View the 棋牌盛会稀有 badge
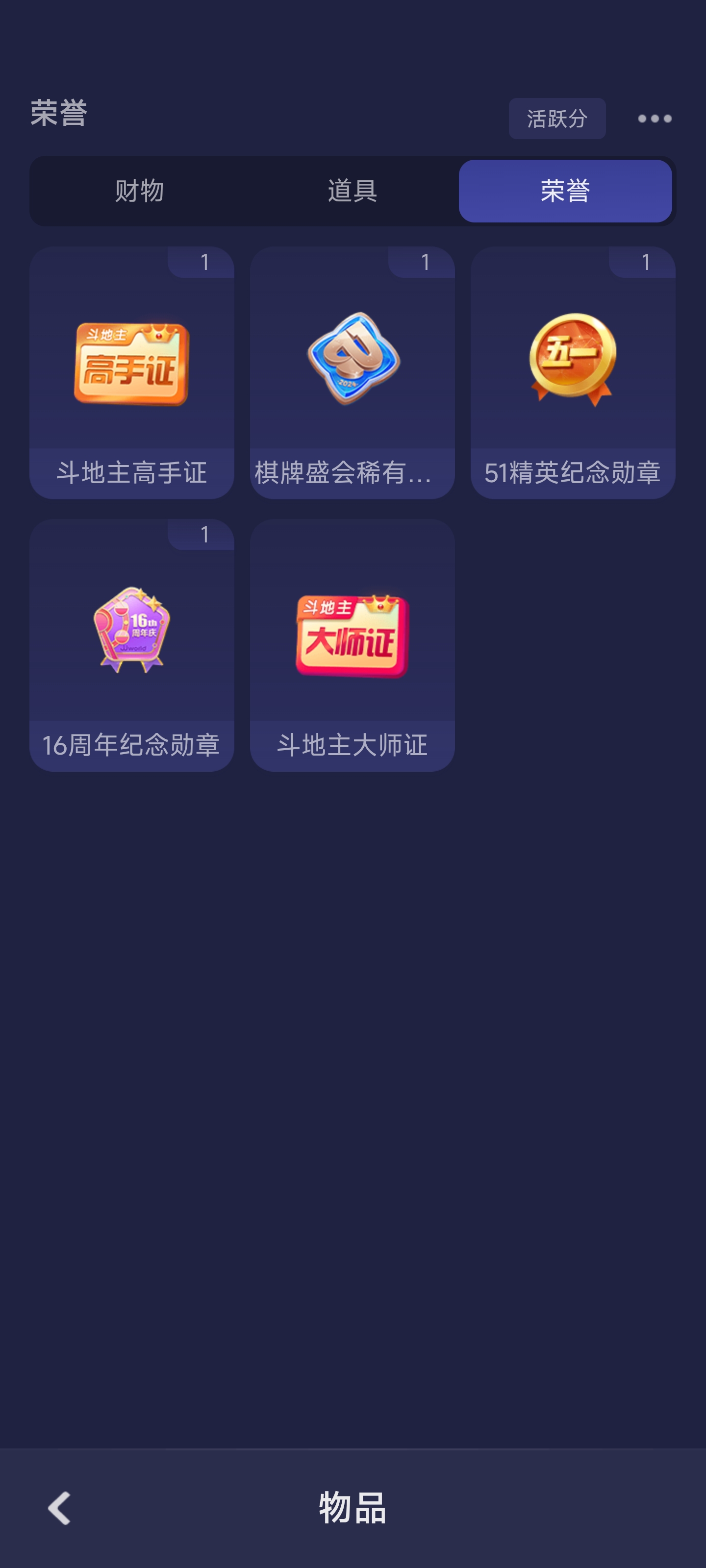This screenshot has width=706, height=1568. (x=352, y=372)
